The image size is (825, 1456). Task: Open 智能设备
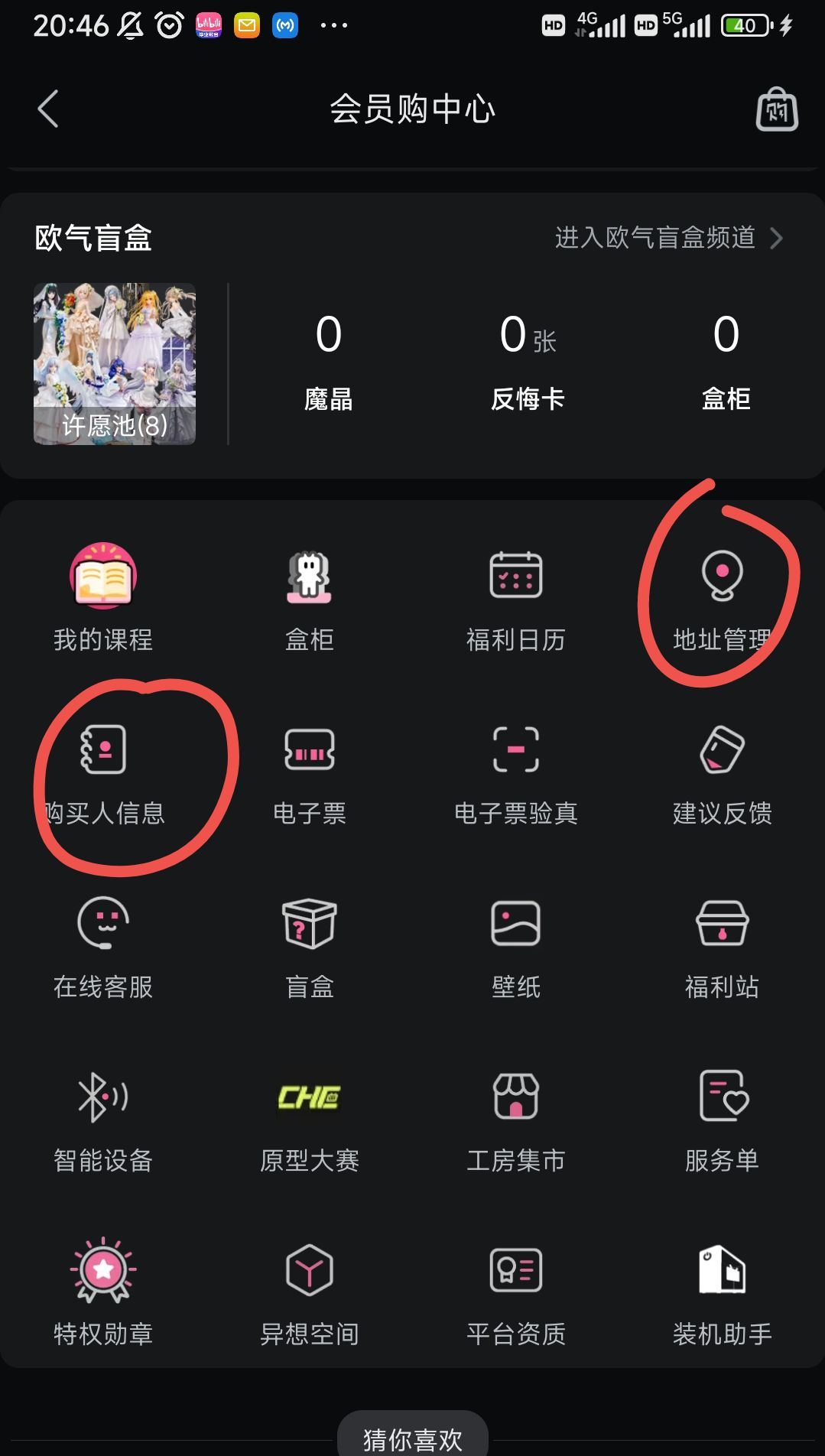[x=103, y=1122]
